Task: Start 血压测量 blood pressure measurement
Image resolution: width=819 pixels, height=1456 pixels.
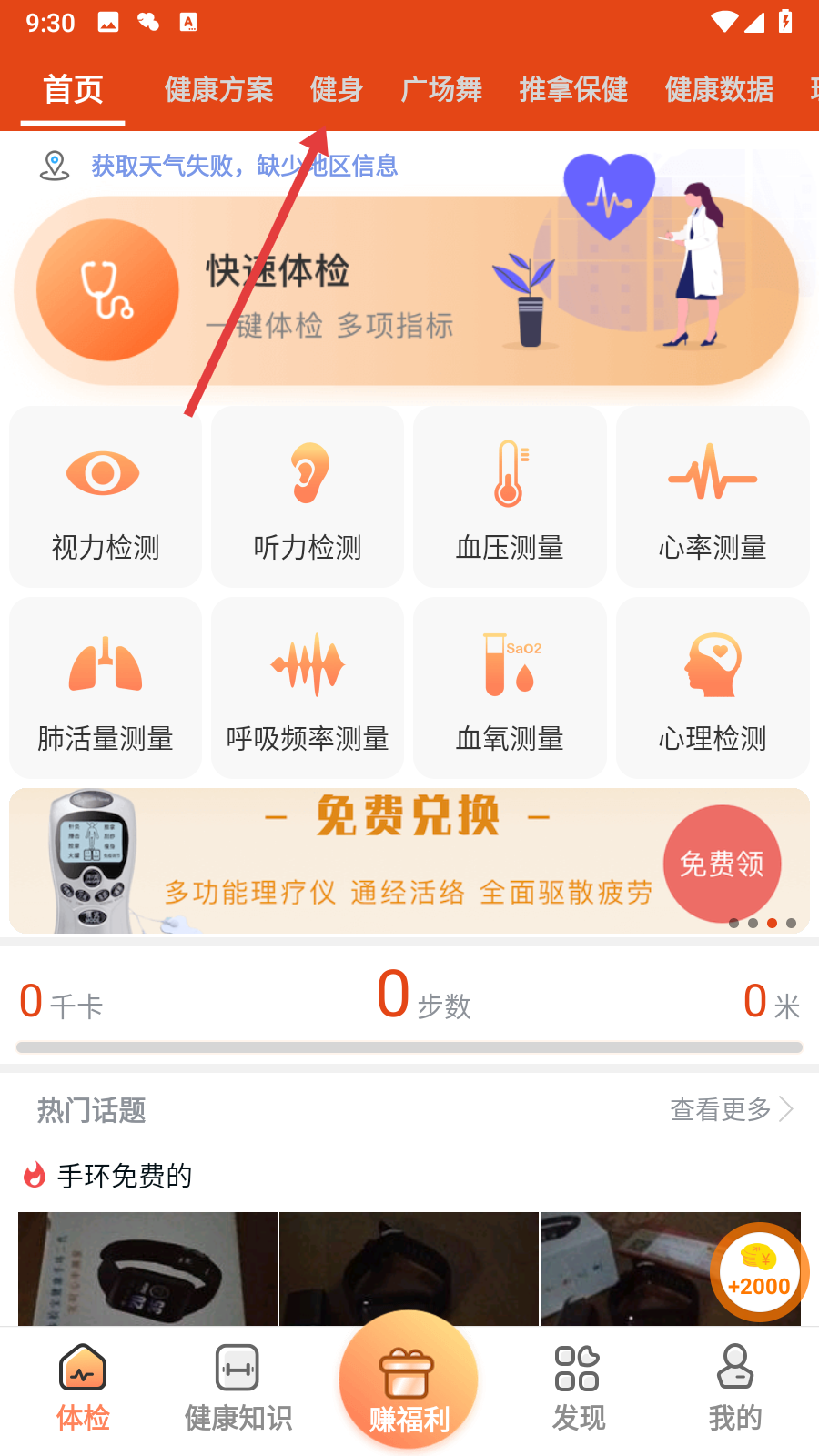Action: coord(510,497)
